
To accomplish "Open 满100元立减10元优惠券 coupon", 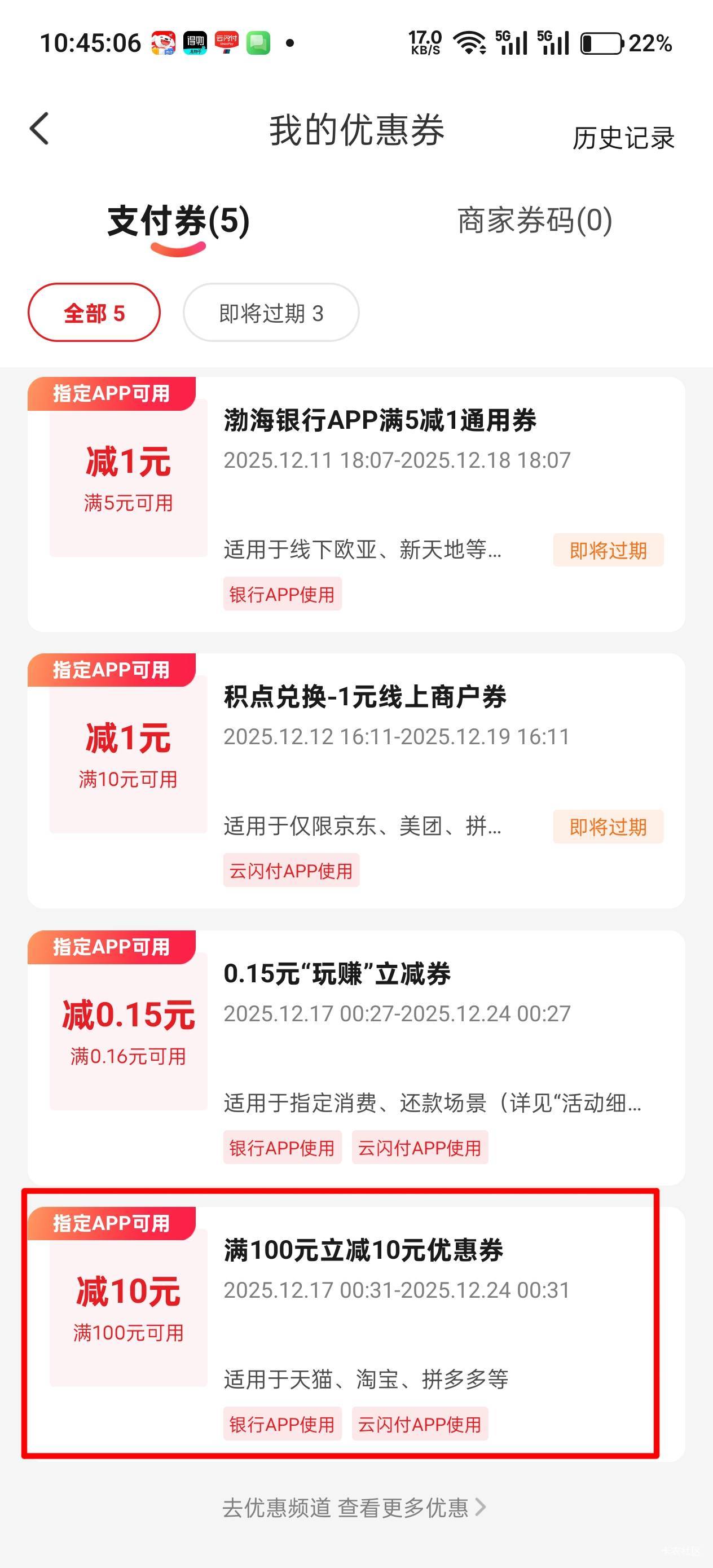I will pyautogui.click(x=363, y=1251).
